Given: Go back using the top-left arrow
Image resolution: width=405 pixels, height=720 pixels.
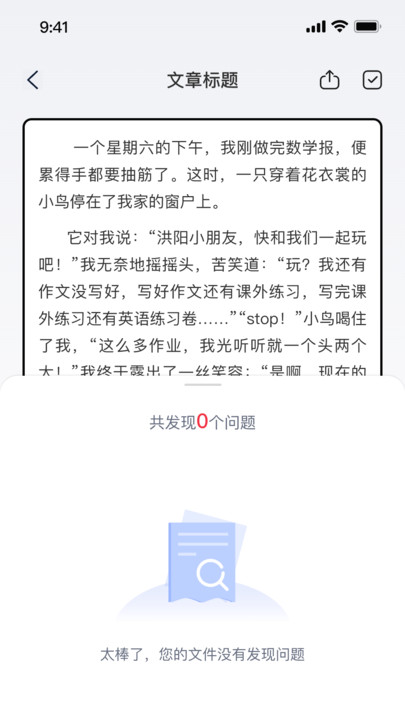Looking at the screenshot, I should coord(33,80).
